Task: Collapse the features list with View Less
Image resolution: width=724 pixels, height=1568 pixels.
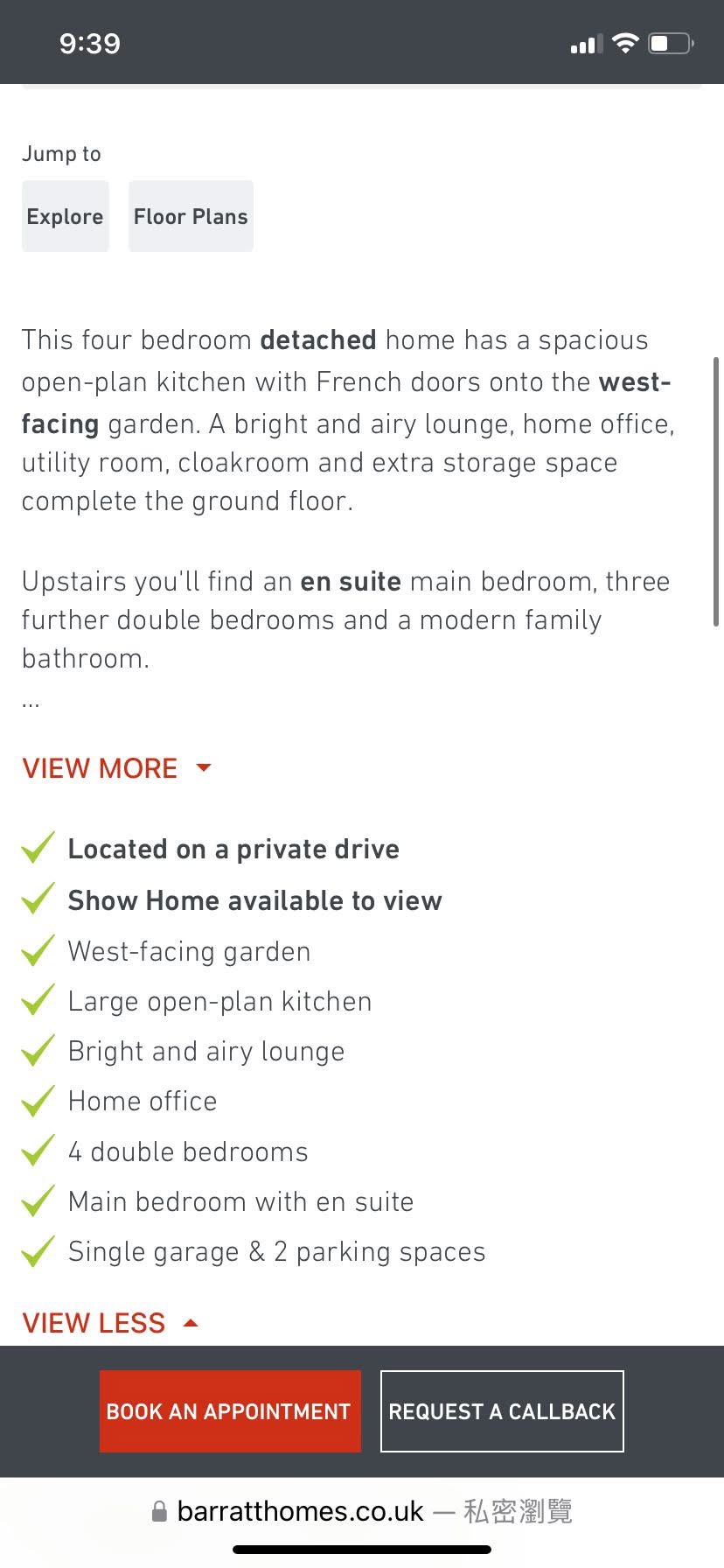Action: click(x=111, y=1323)
